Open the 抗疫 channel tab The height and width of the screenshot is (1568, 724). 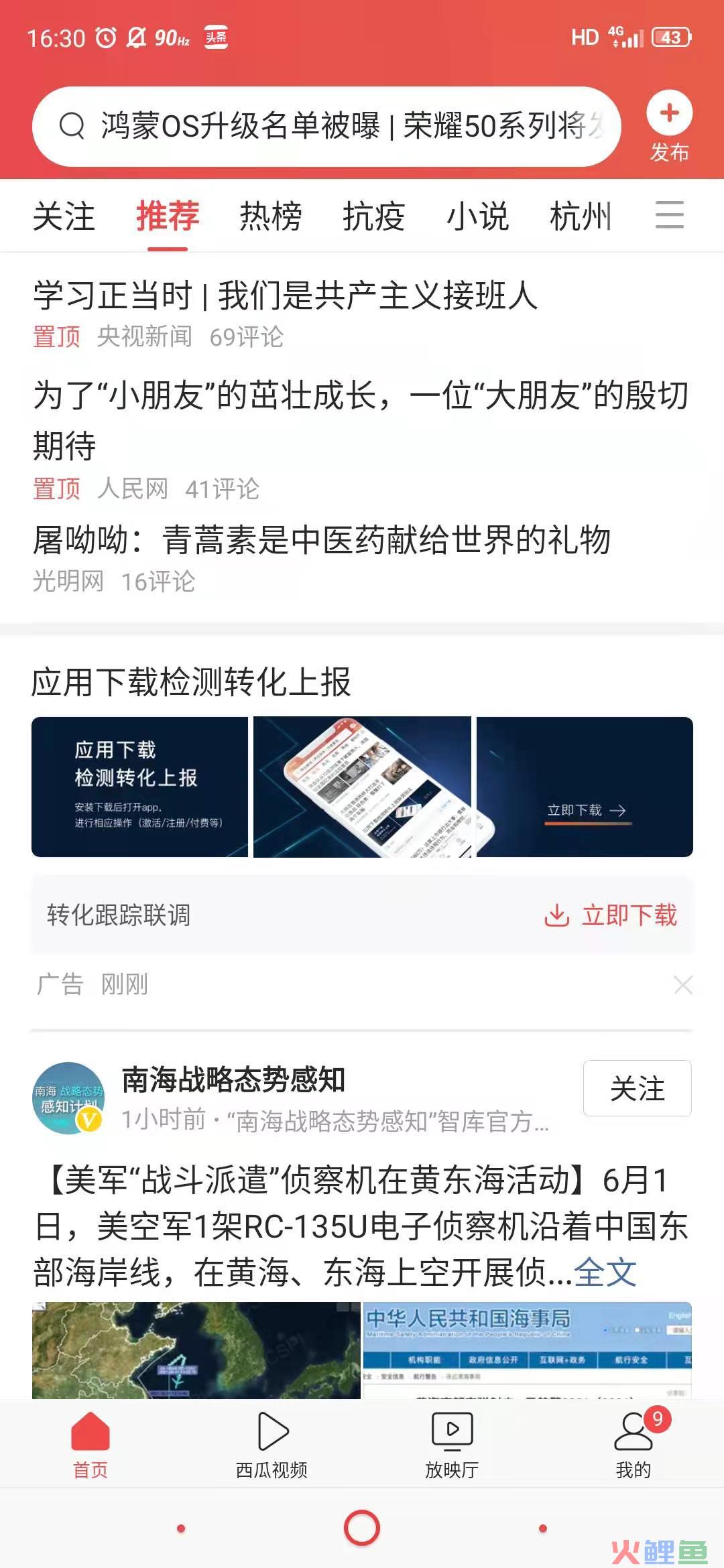click(x=373, y=216)
